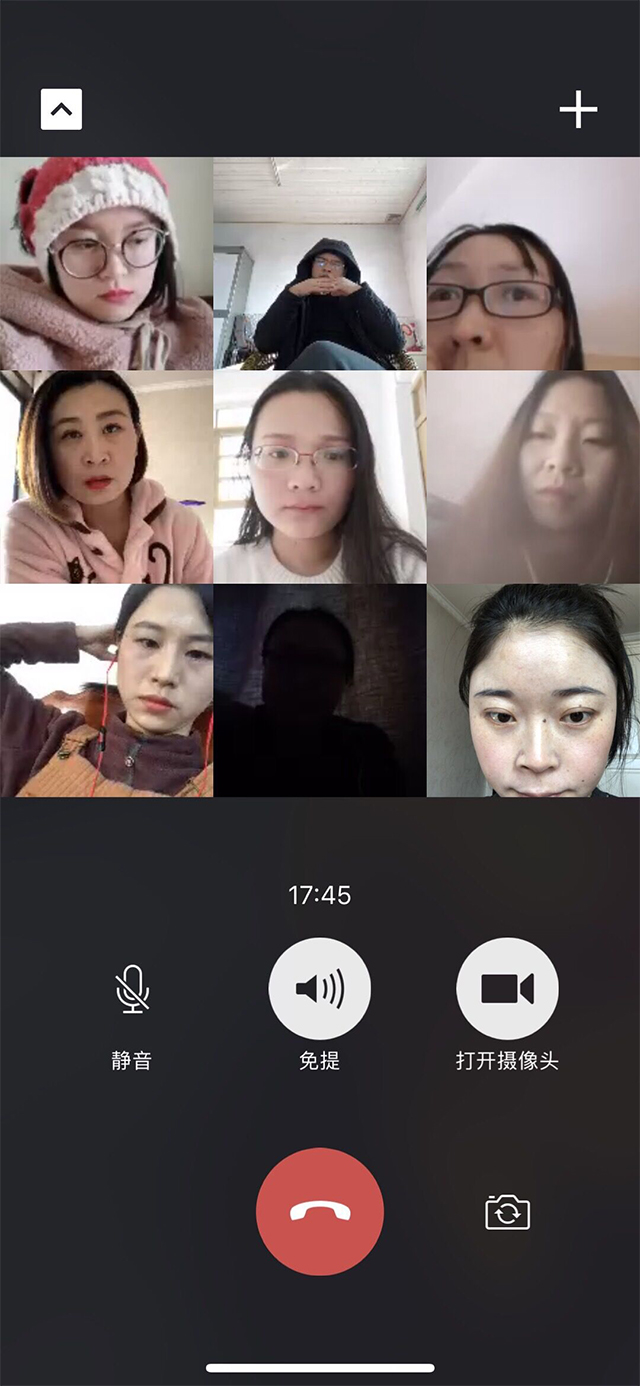The height and width of the screenshot is (1386, 640).
Task: Mute the microphone (静音)
Action: pyautogui.click(x=132, y=989)
